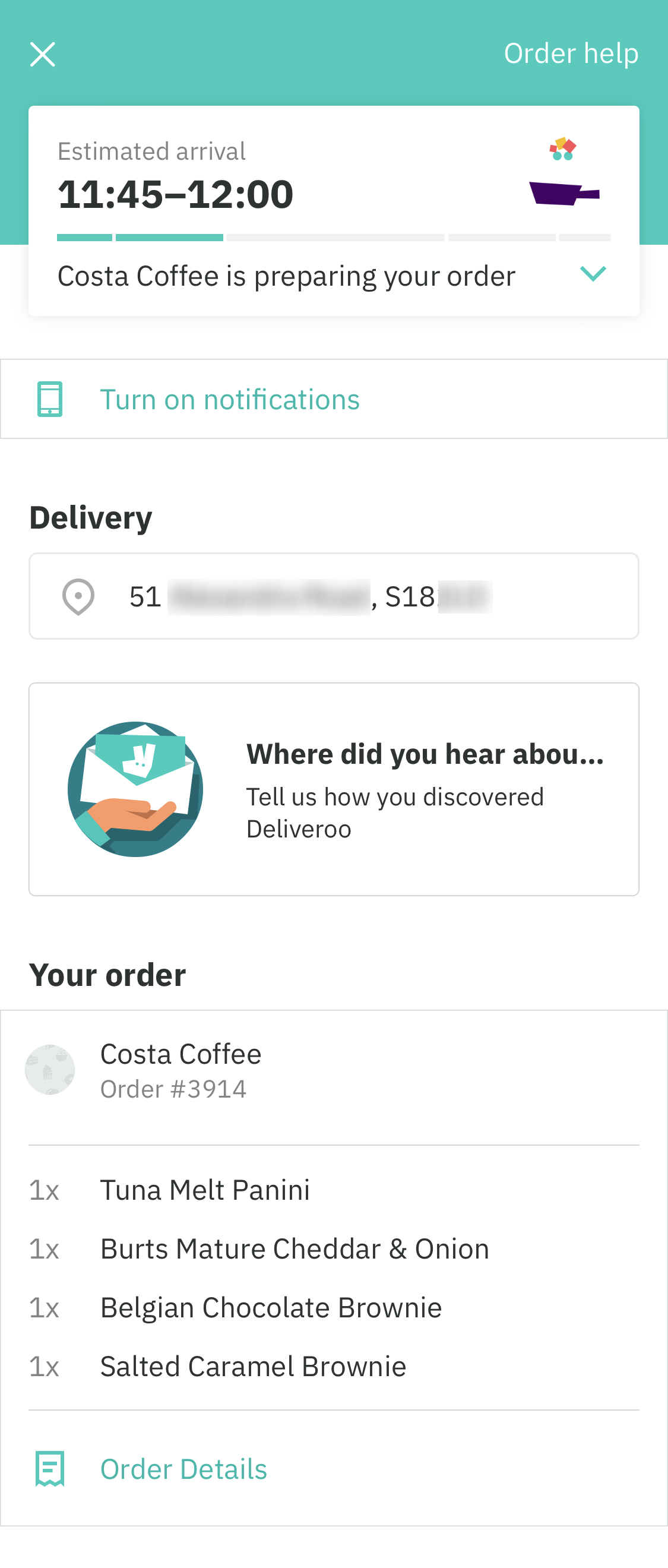The width and height of the screenshot is (668, 1568).
Task: Select the Salted Caramel Brownie line item
Action: pos(253,1366)
